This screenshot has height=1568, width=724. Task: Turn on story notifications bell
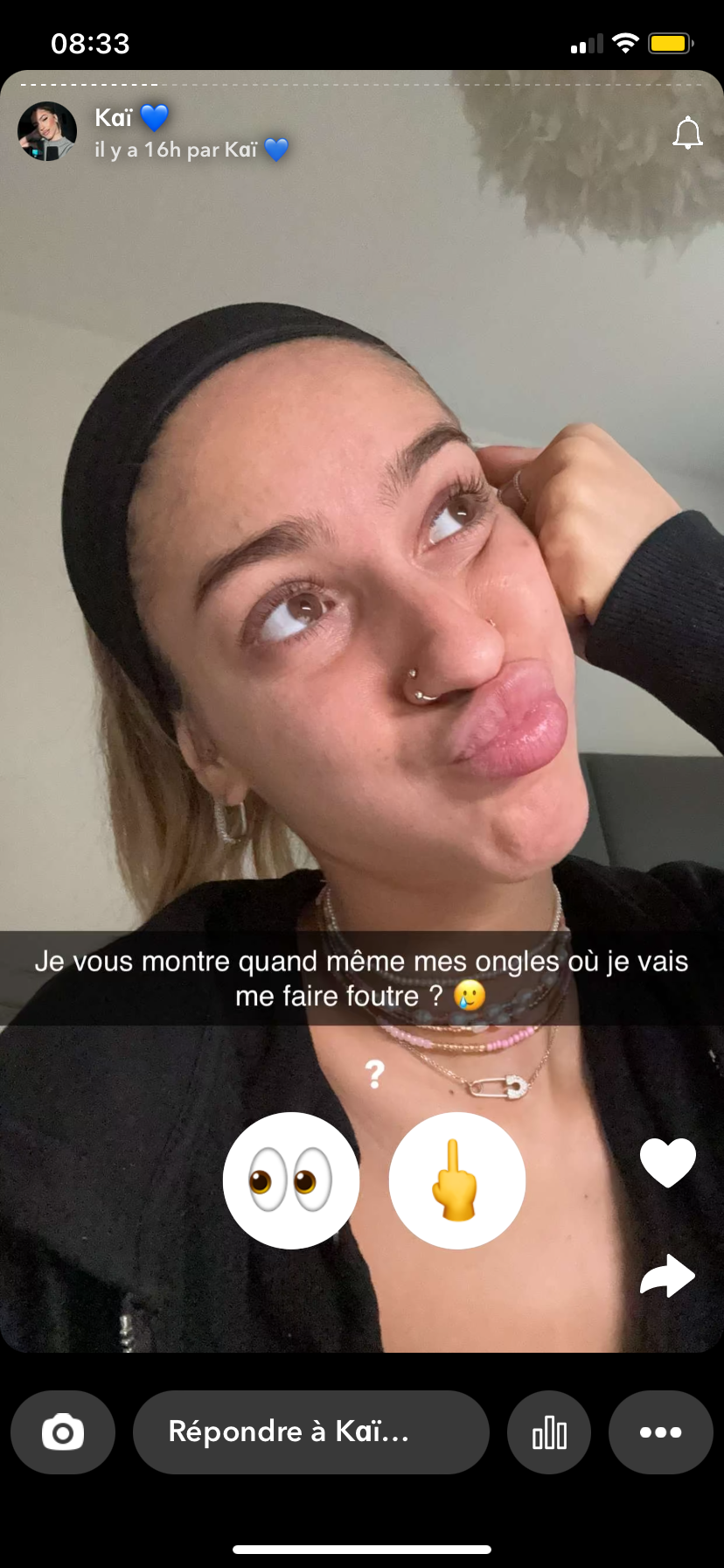point(687,133)
